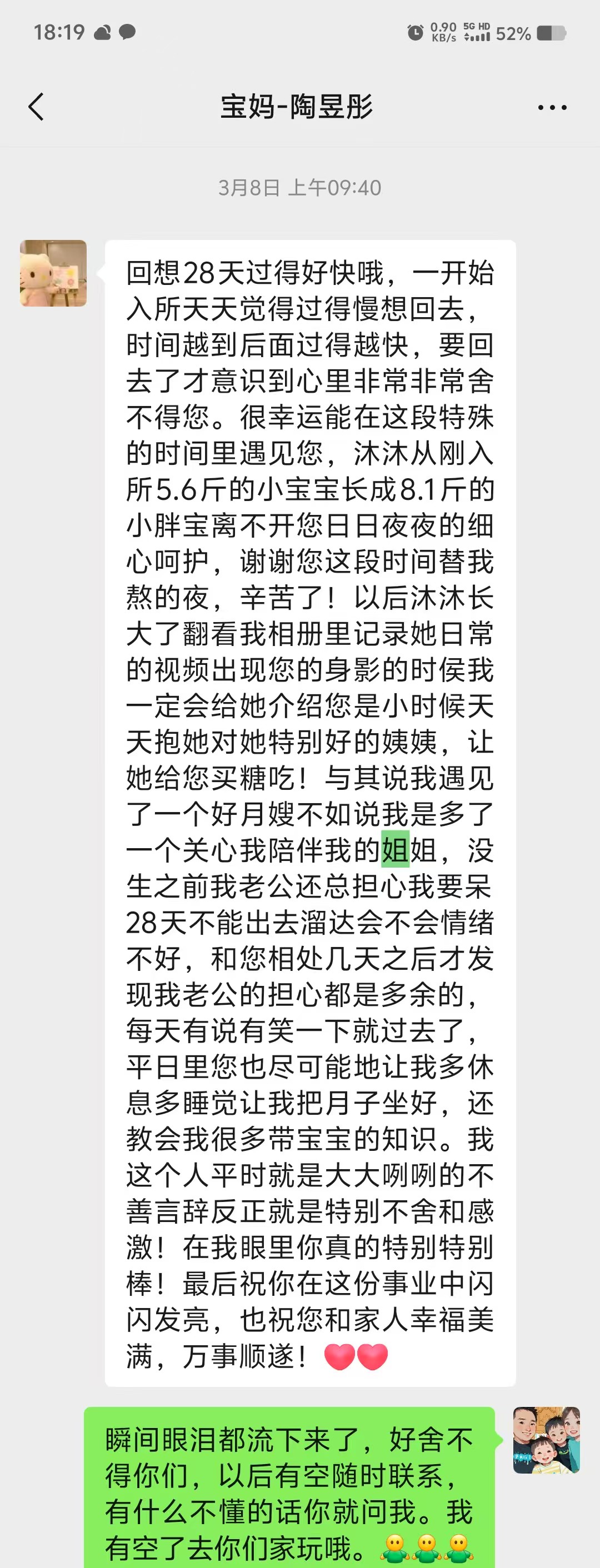The image size is (600, 1568).
Task: Open the chat info three-dot menu
Action: click(552, 108)
